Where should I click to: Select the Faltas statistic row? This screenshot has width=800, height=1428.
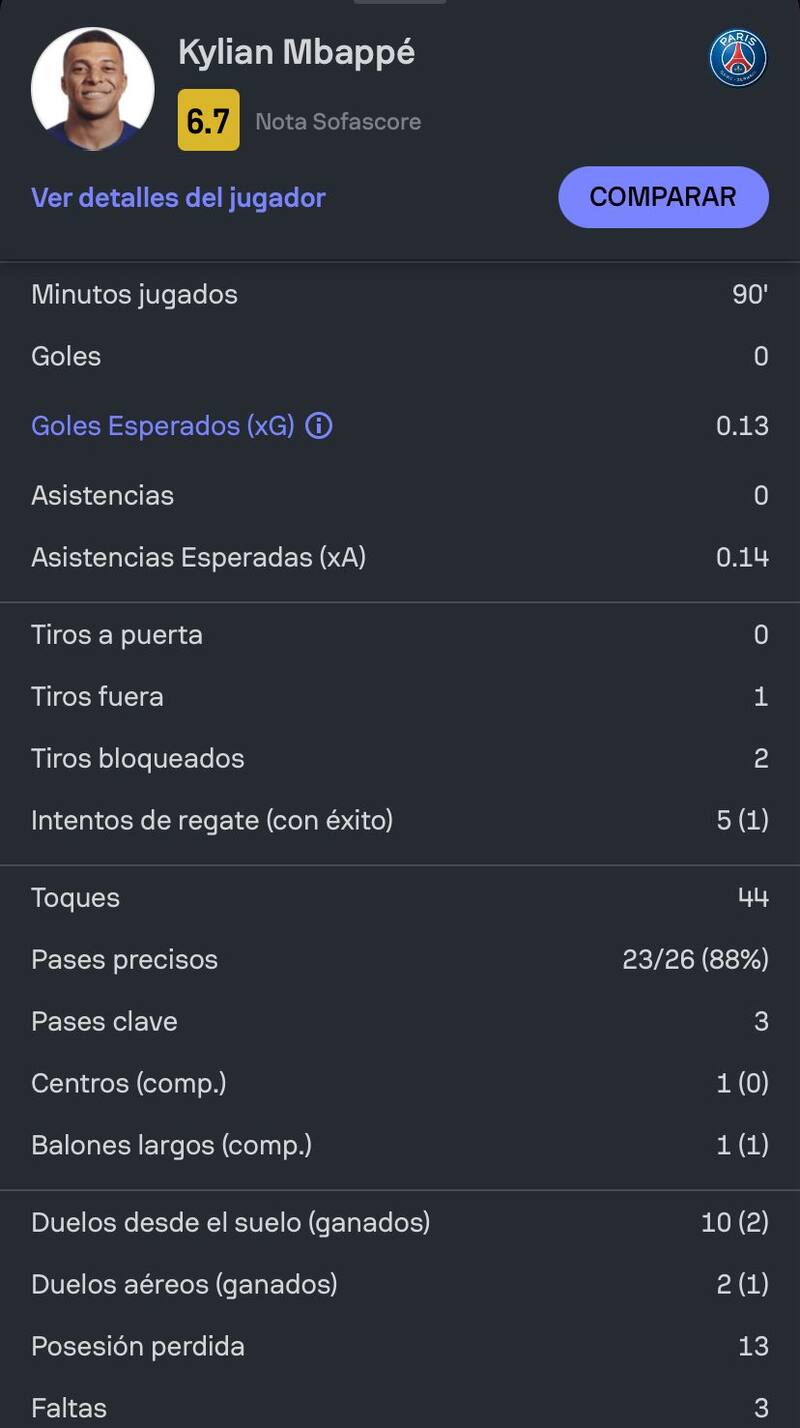coord(400,1408)
